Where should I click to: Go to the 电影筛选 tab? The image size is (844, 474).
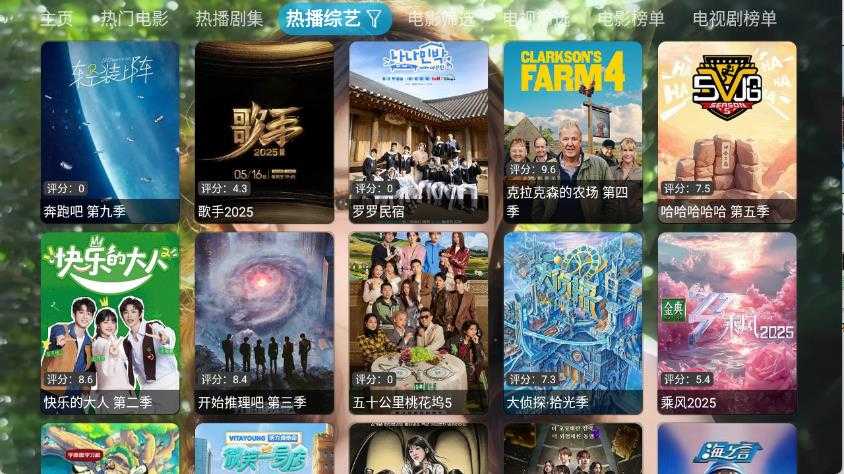point(441,18)
